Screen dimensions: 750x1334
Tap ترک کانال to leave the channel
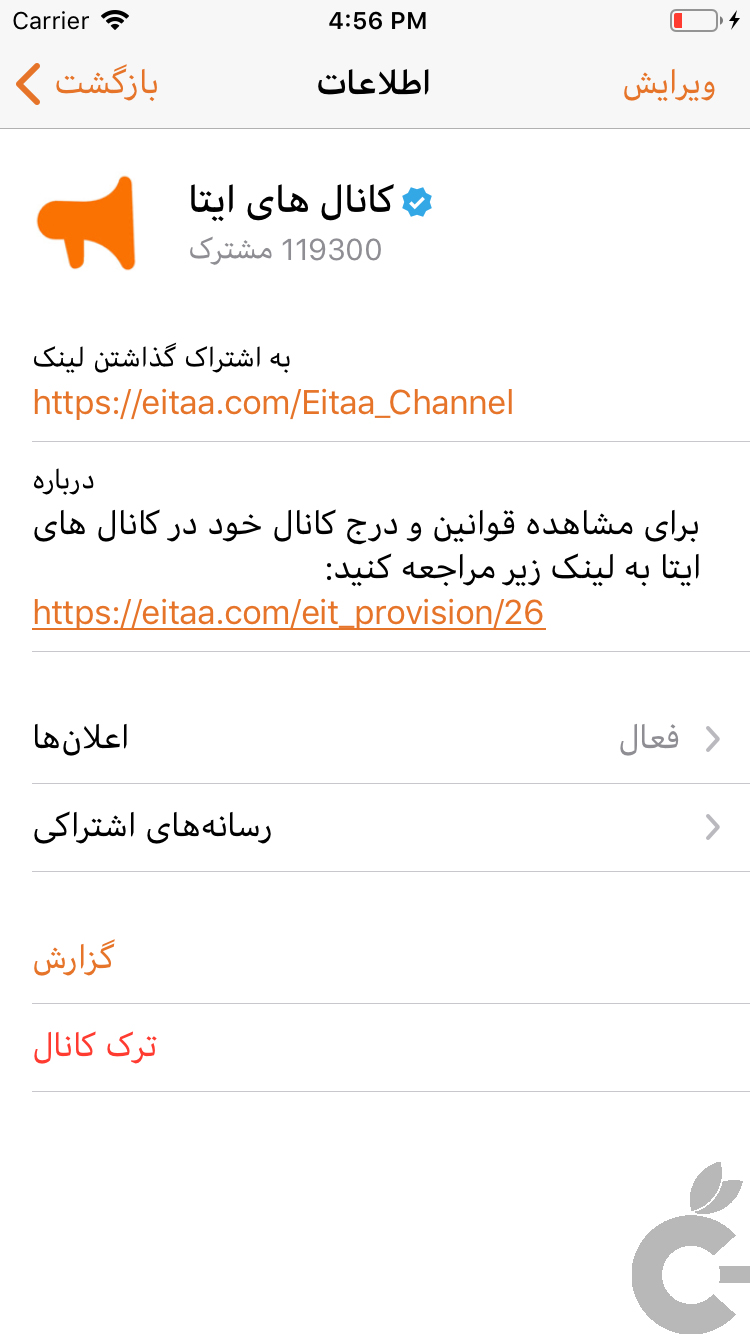95,1044
